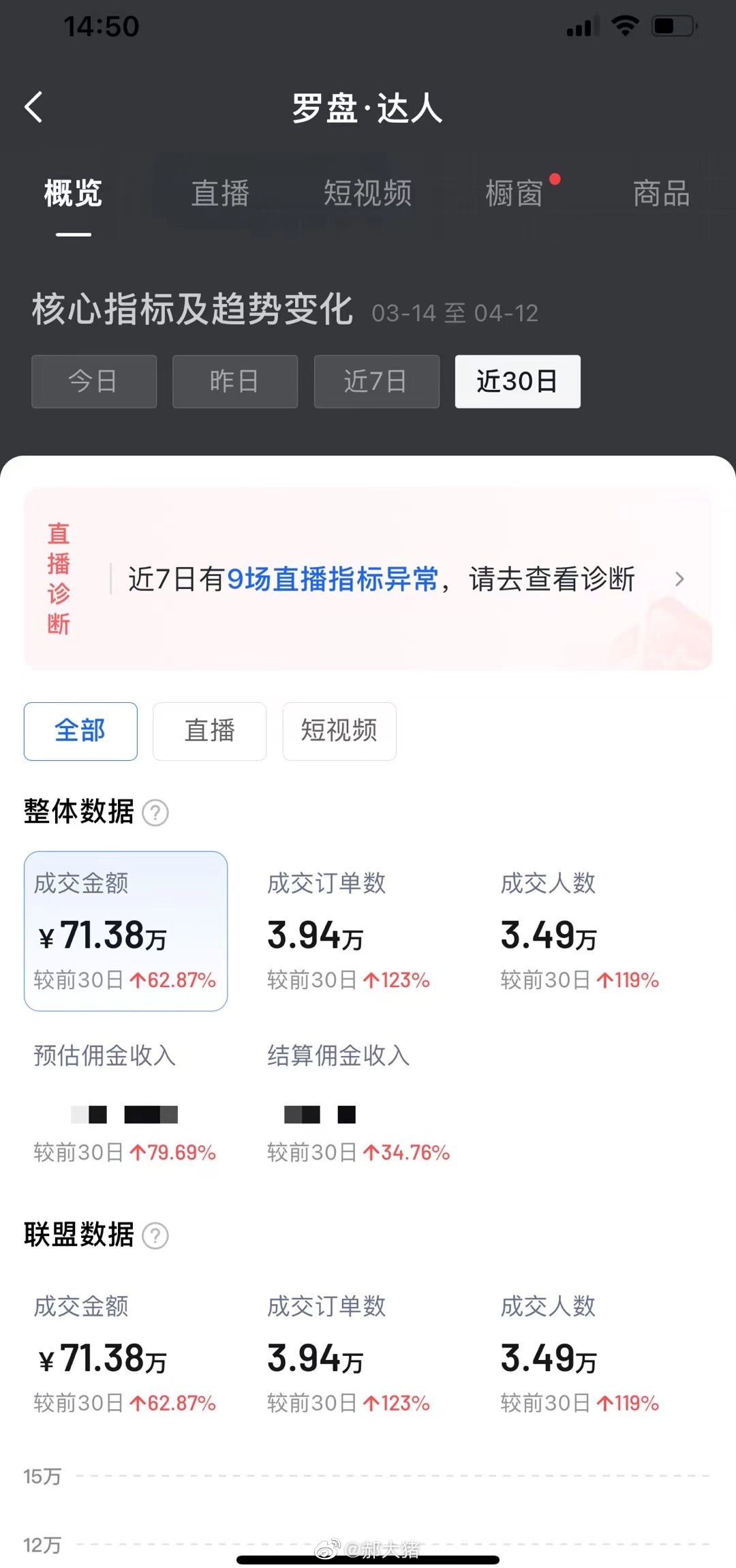Filter data by 全部
Viewport: 736px width, 1568px height.
coord(80,731)
